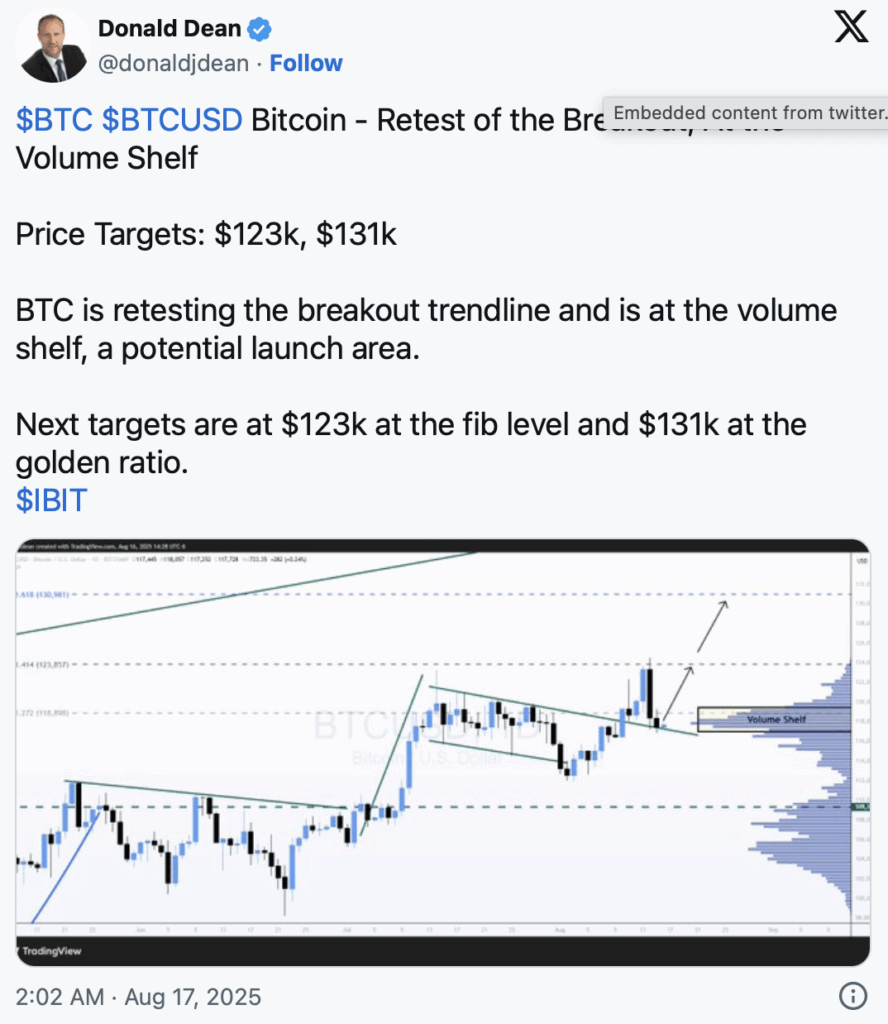Open the @donaldjdean handle
Screen dimensions: 888x1024
click(173, 63)
